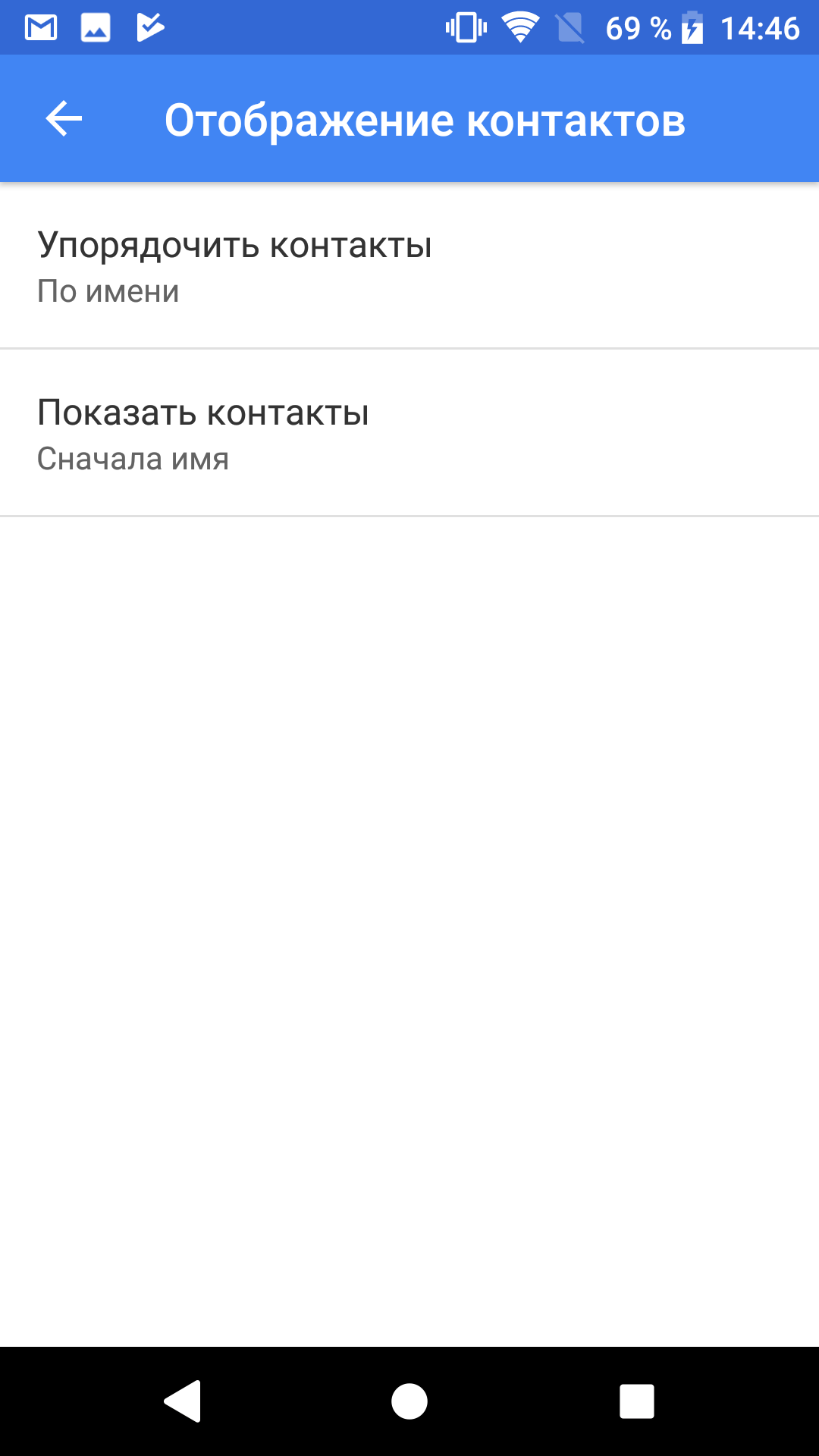Open recent apps from the navigation bar
Screen dimensions: 819x1456
click(x=636, y=1401)
